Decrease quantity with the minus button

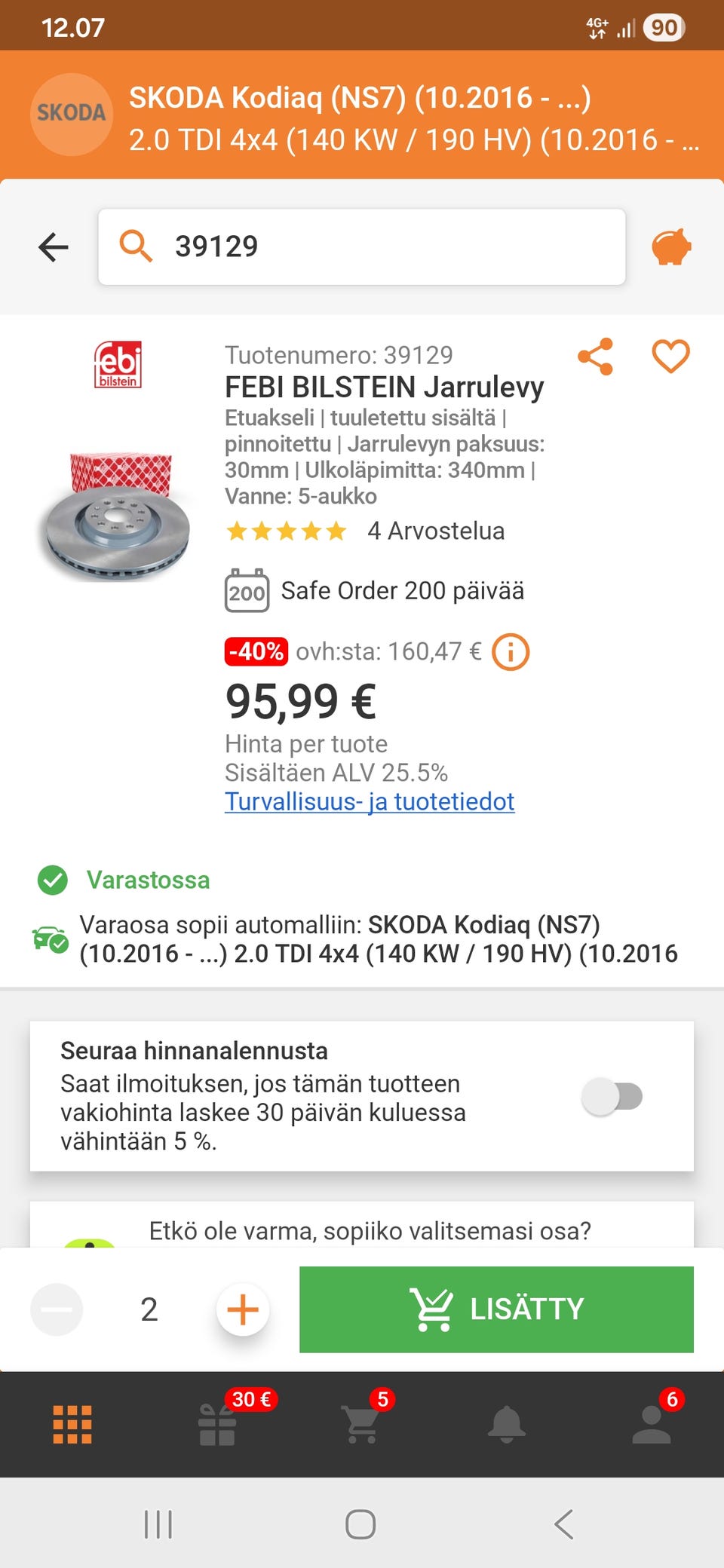pyautogui.click(x=57, y=1309)
